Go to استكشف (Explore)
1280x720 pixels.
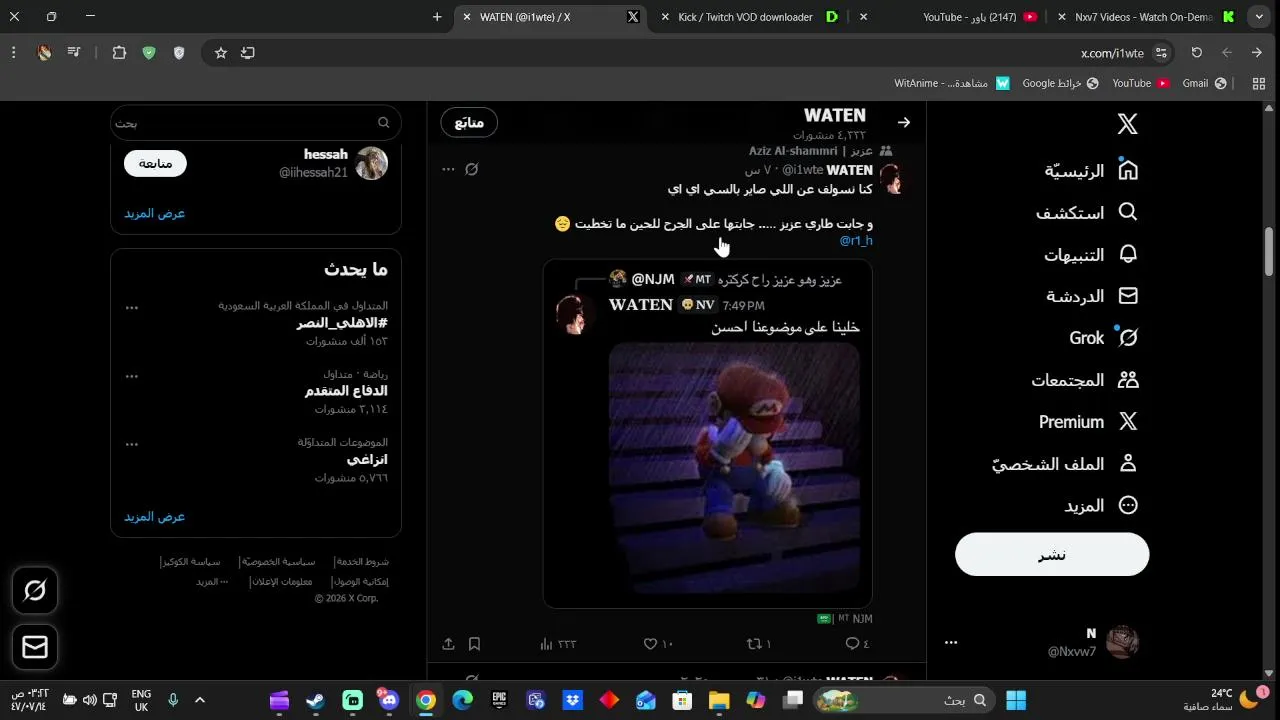point(1086,213)
